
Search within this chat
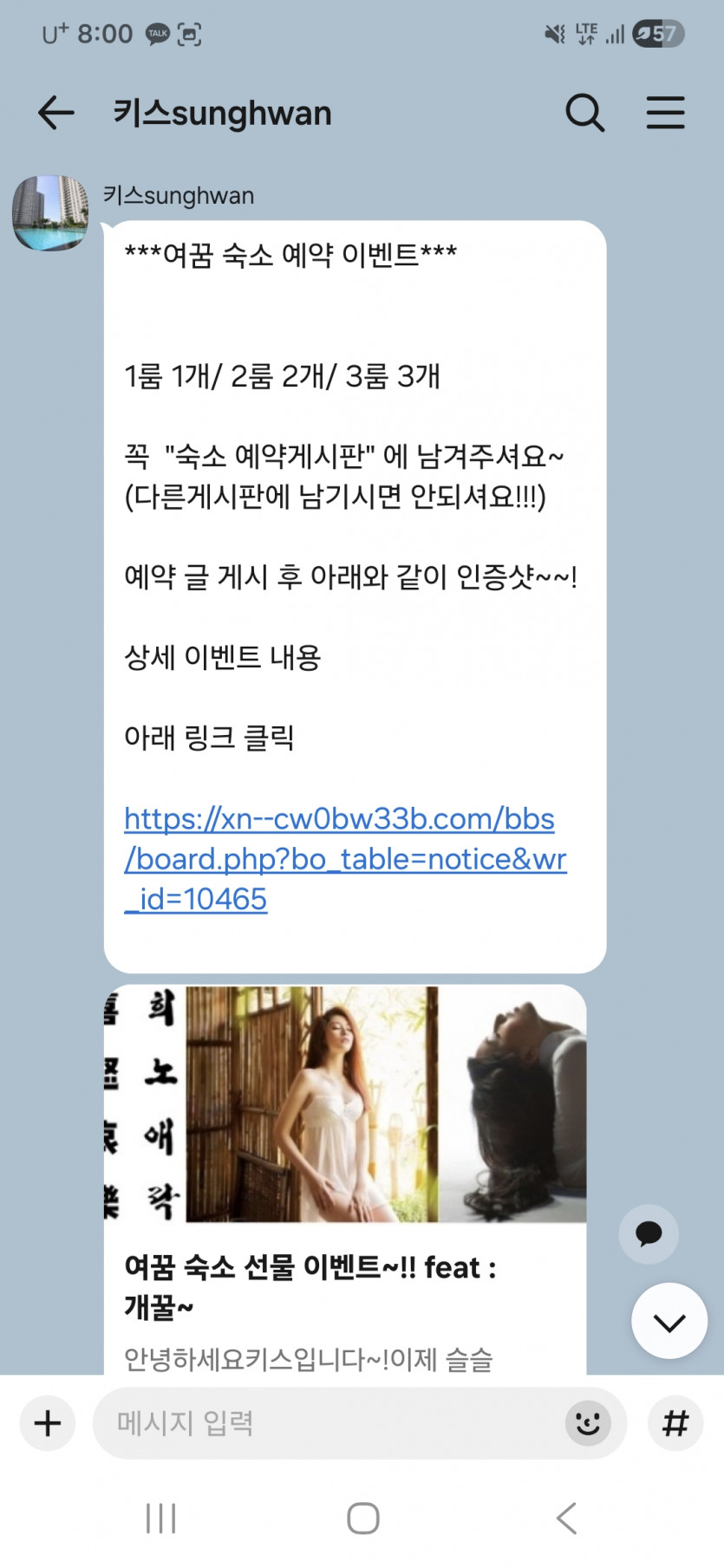tap(584, 113)
